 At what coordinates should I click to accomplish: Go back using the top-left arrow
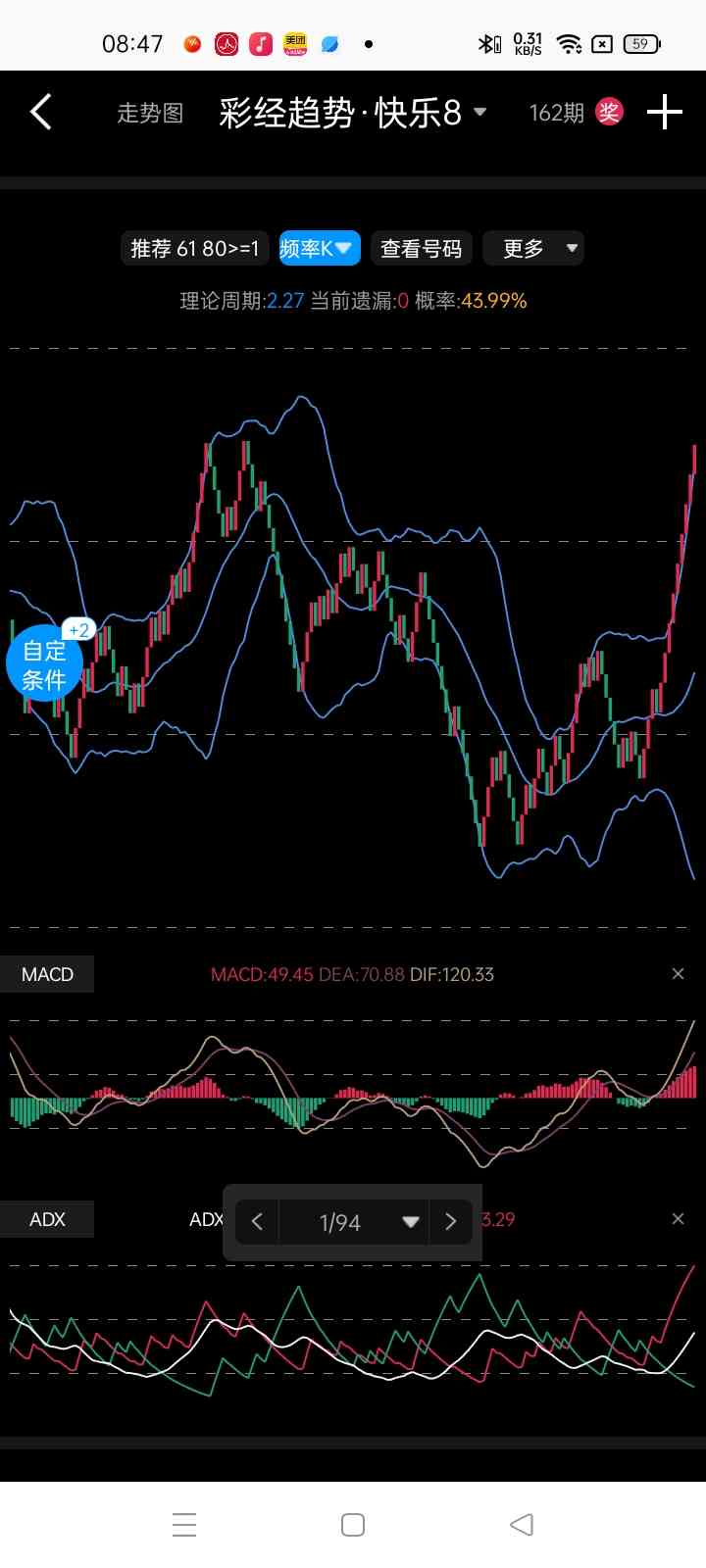41,113
